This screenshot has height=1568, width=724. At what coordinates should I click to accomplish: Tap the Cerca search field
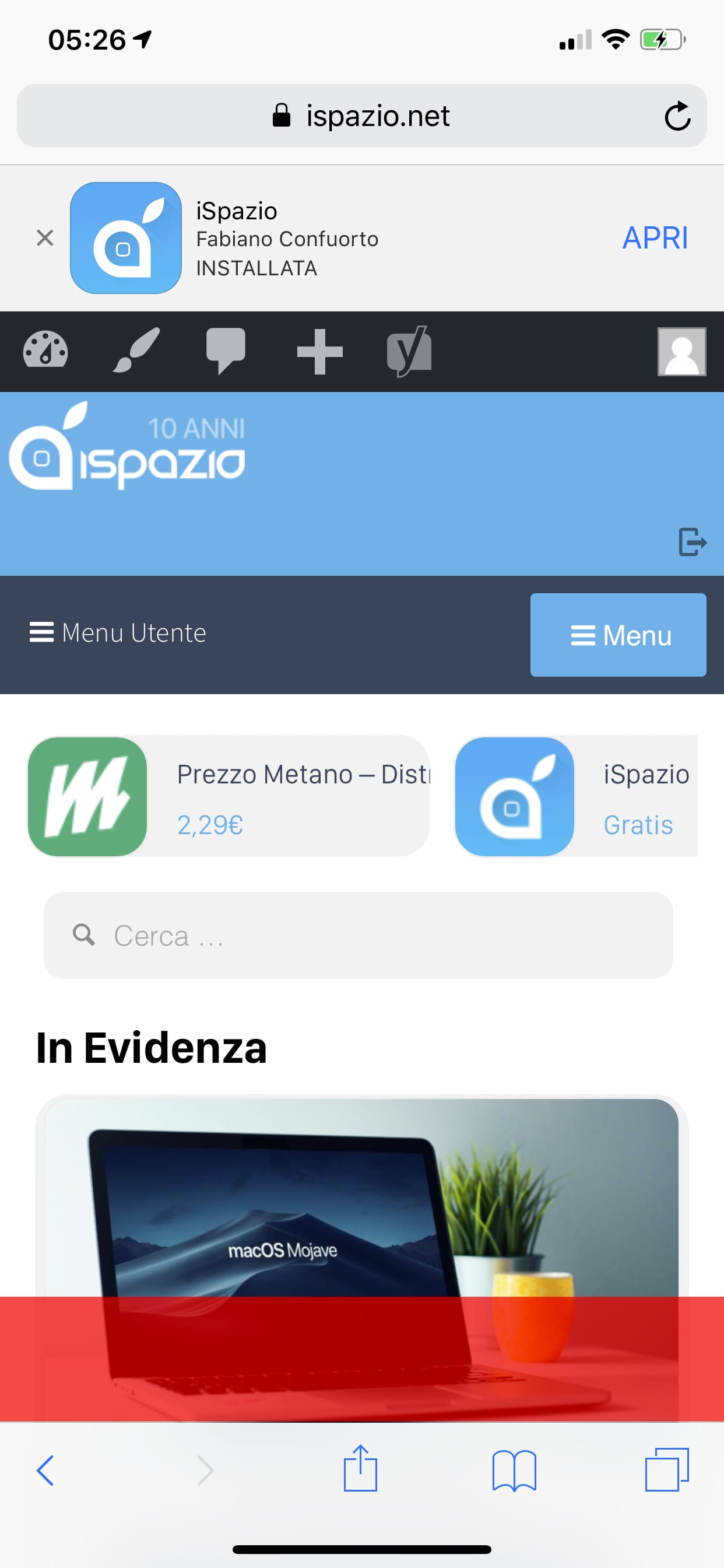[x=359, y=936]
